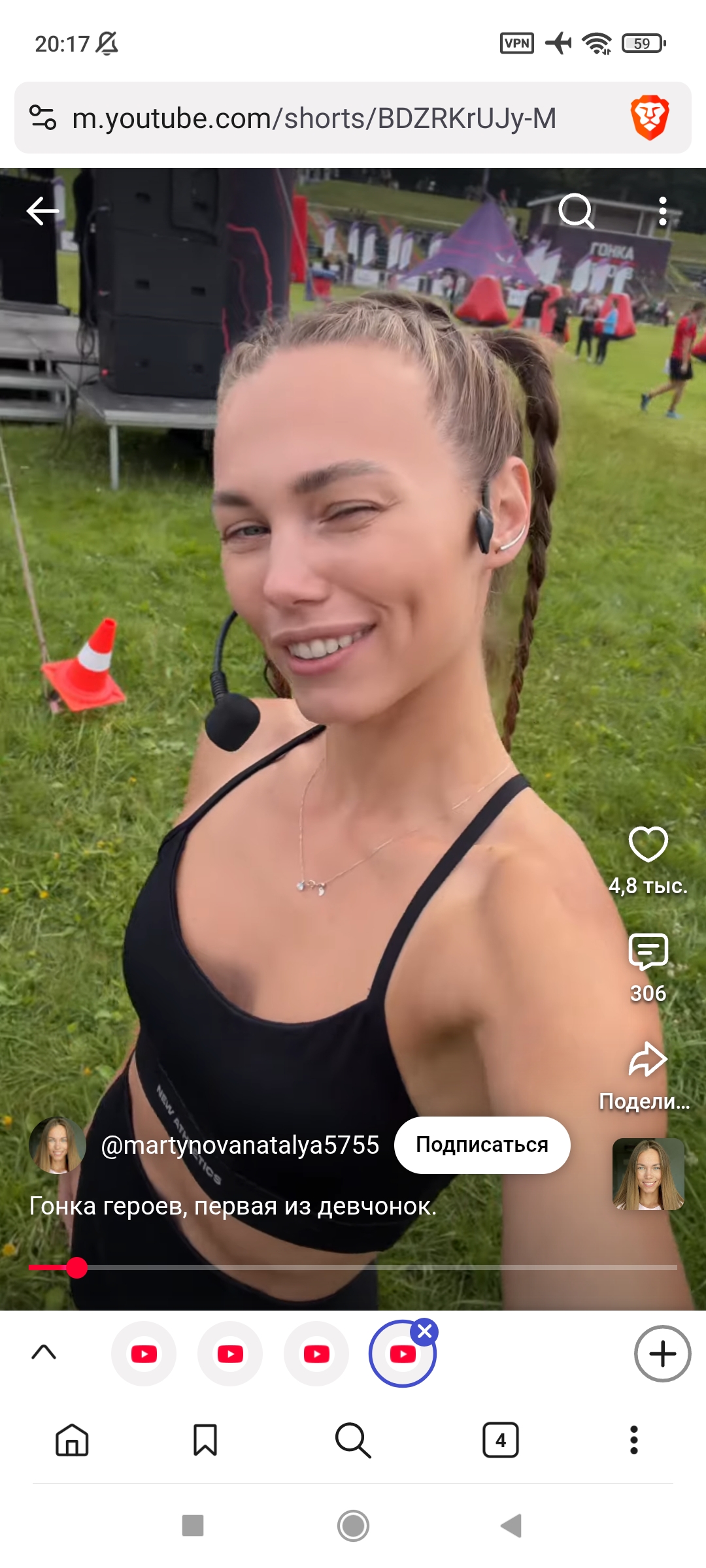The width and height of the screenshot is (706, 1568).
Task: Open the video's three-dot overflow menu
Action: 663,211
